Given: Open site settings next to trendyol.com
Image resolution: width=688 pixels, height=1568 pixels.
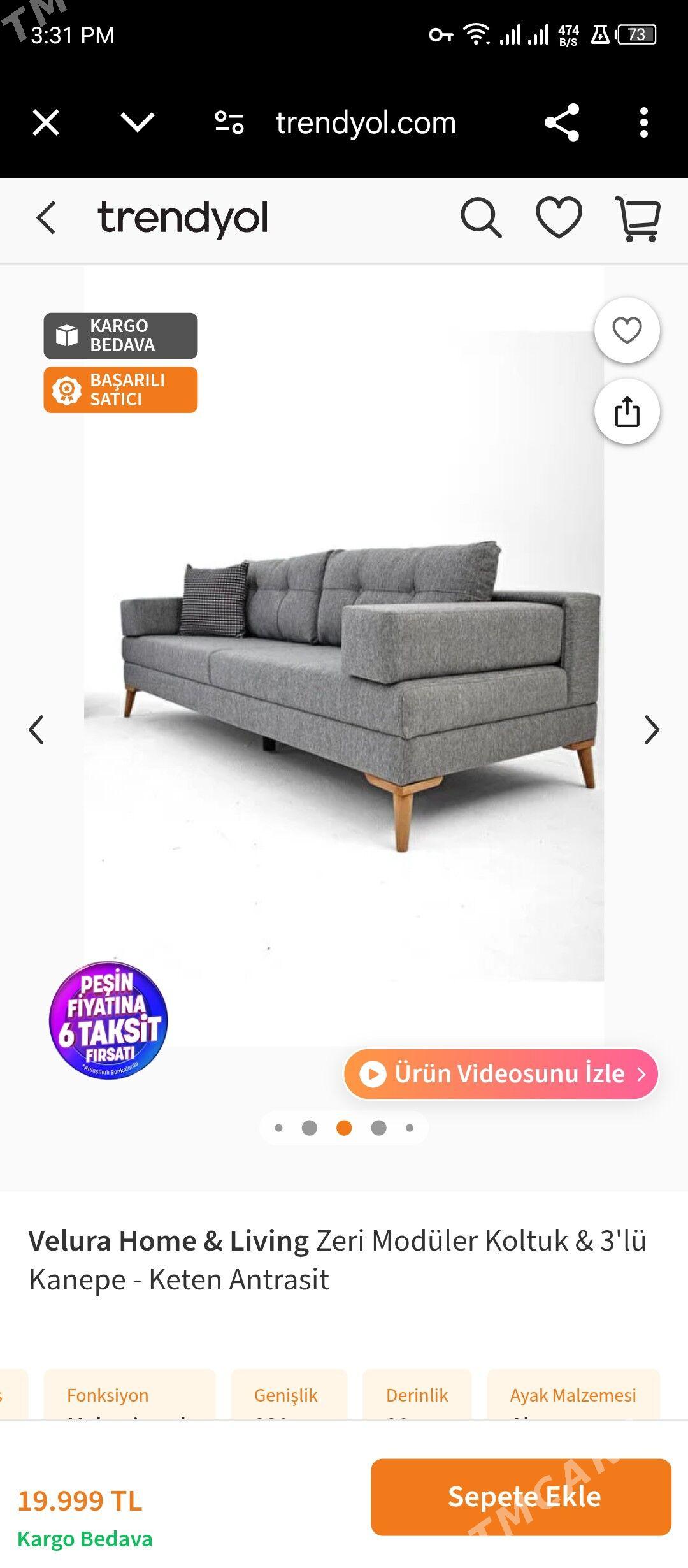Looking at the screenshot, I should coord(229,122).
